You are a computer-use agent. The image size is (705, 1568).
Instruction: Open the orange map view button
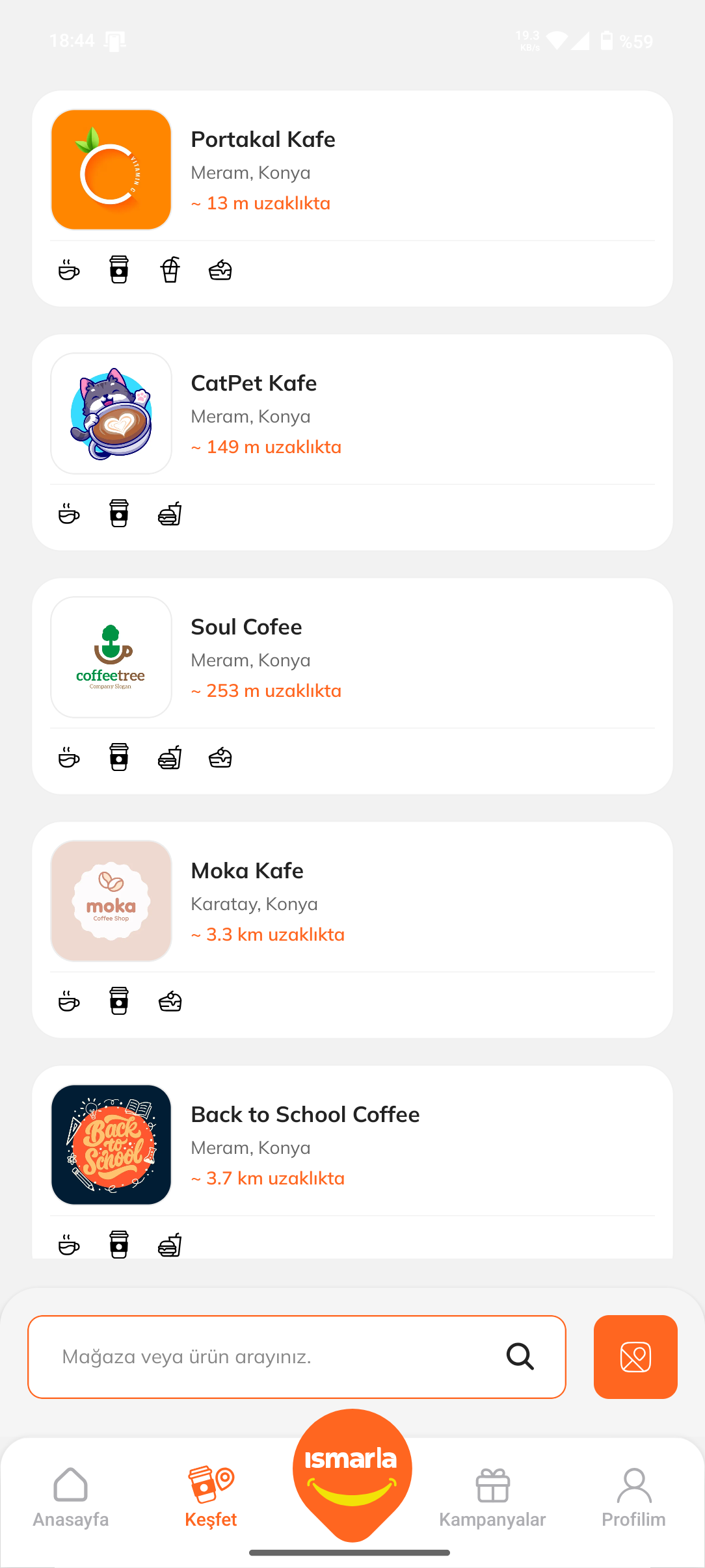point(635,1357)
